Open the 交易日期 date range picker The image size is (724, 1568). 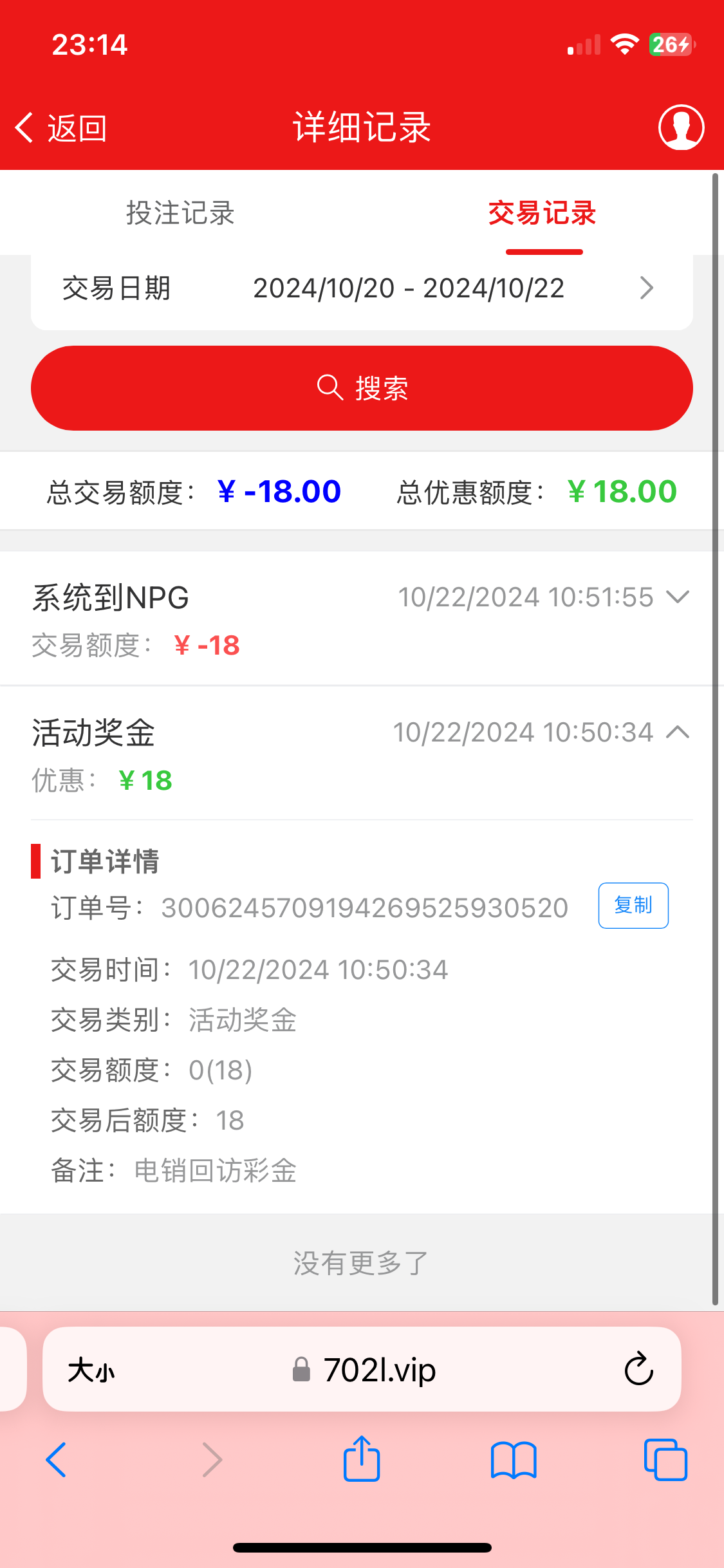(362, 288)
